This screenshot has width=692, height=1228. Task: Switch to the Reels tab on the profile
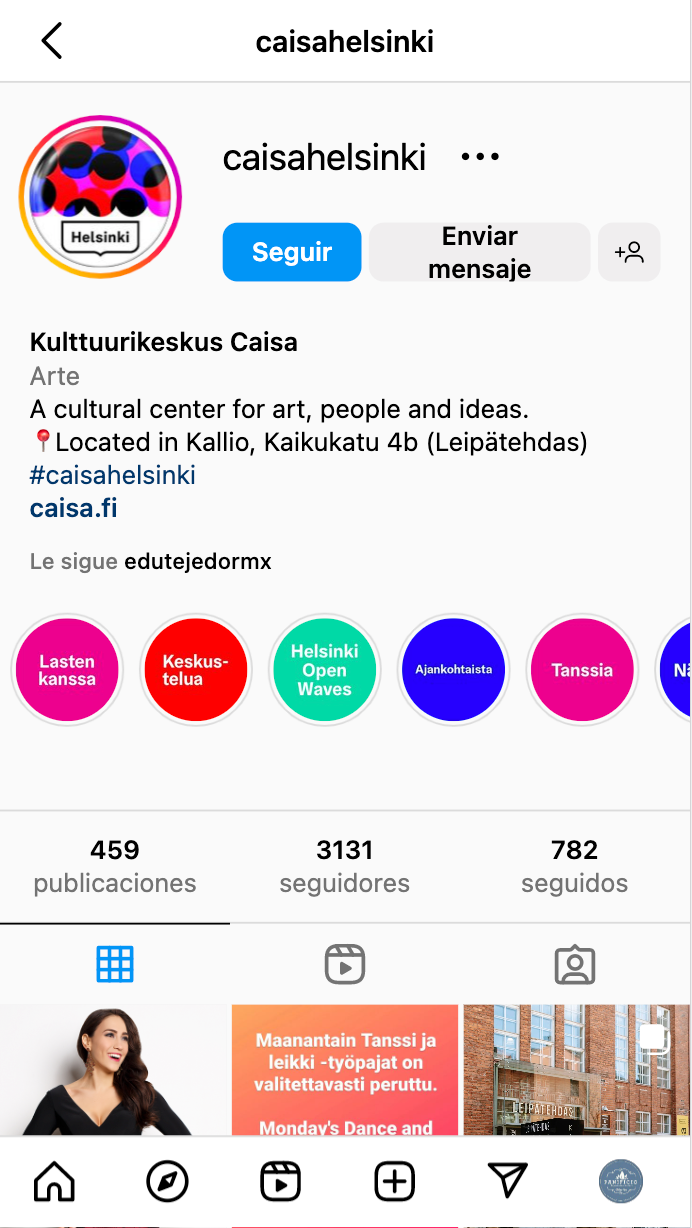pos(345,965)
